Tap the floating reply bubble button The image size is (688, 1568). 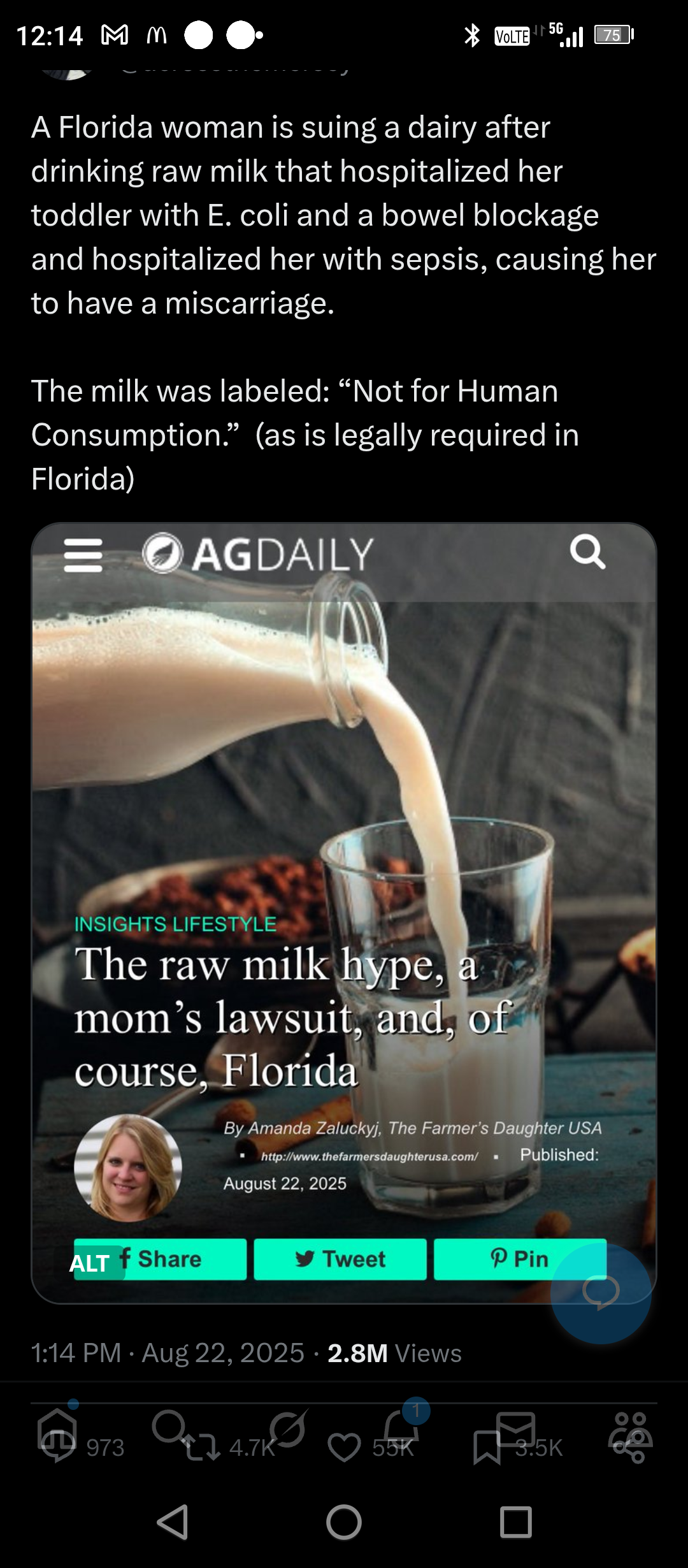click(601, 1293)
